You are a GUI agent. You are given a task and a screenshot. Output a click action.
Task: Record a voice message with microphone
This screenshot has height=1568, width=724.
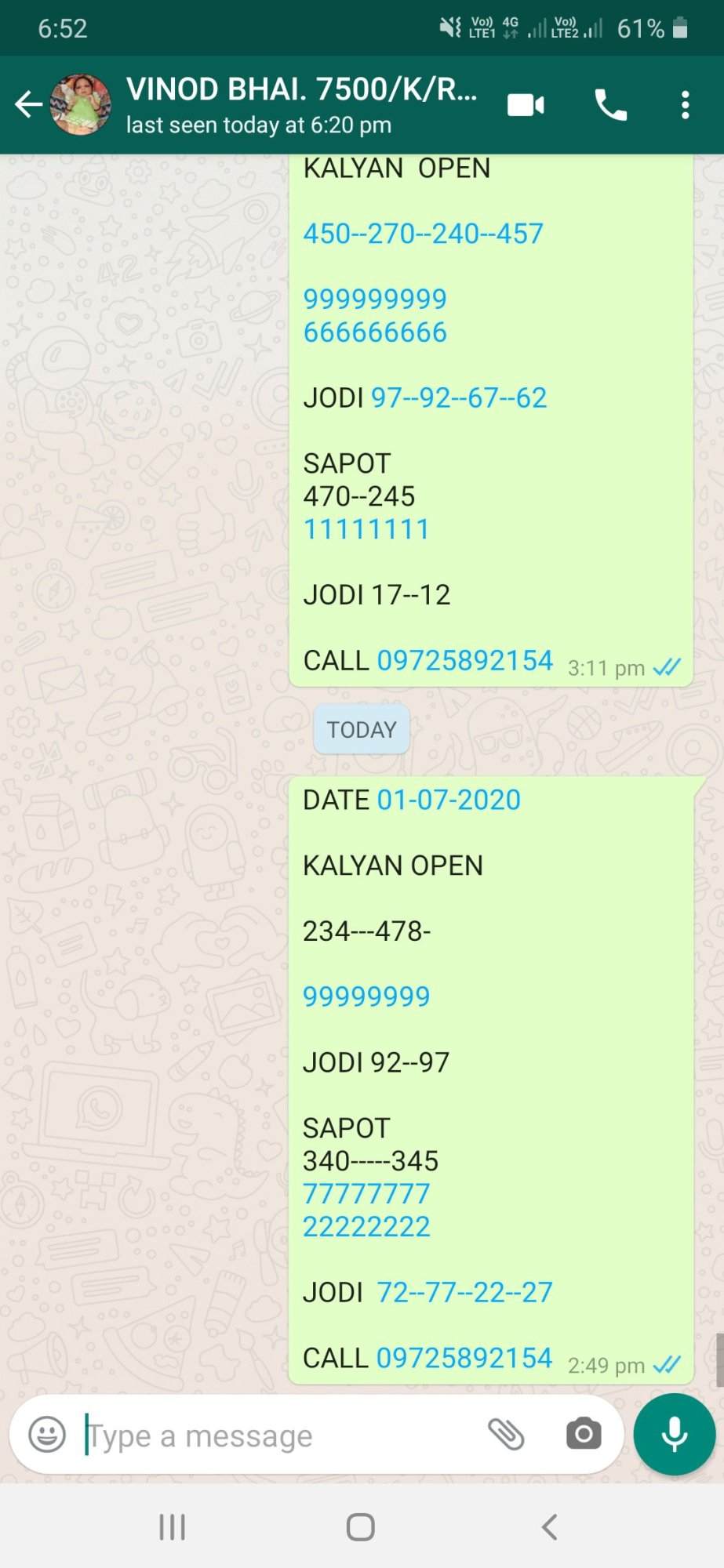(x=675, y=1434)
